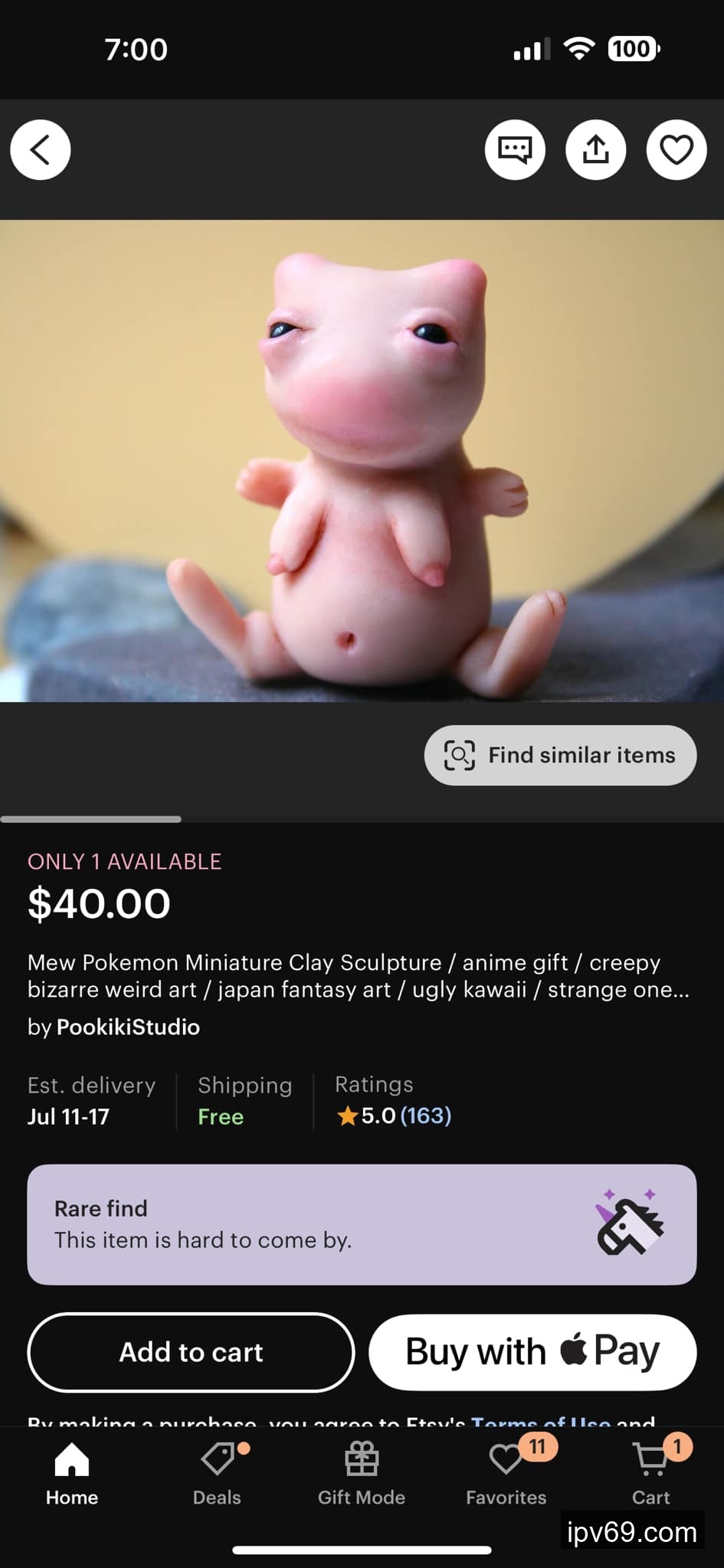
Task: Go back to the previous page
Action: (x=40, y=150)
